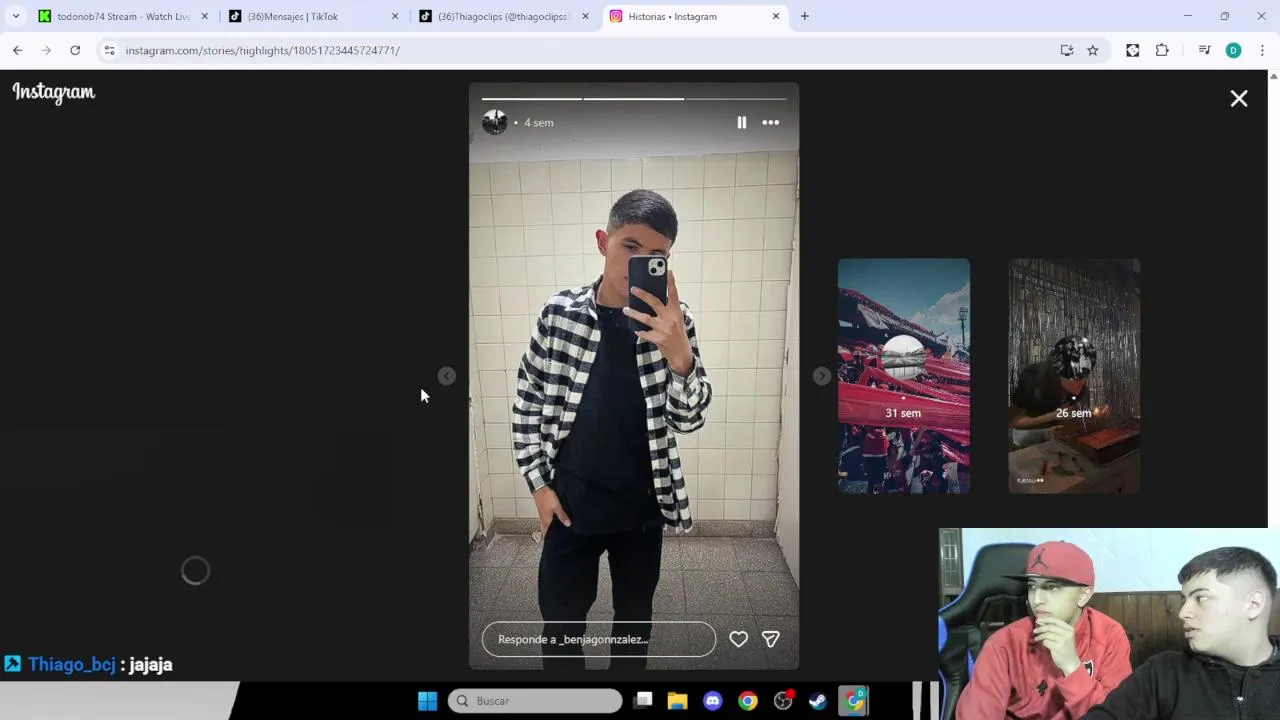Select the address bar URL
This screenshot has width=1280, height=720.
pos(262,50)
